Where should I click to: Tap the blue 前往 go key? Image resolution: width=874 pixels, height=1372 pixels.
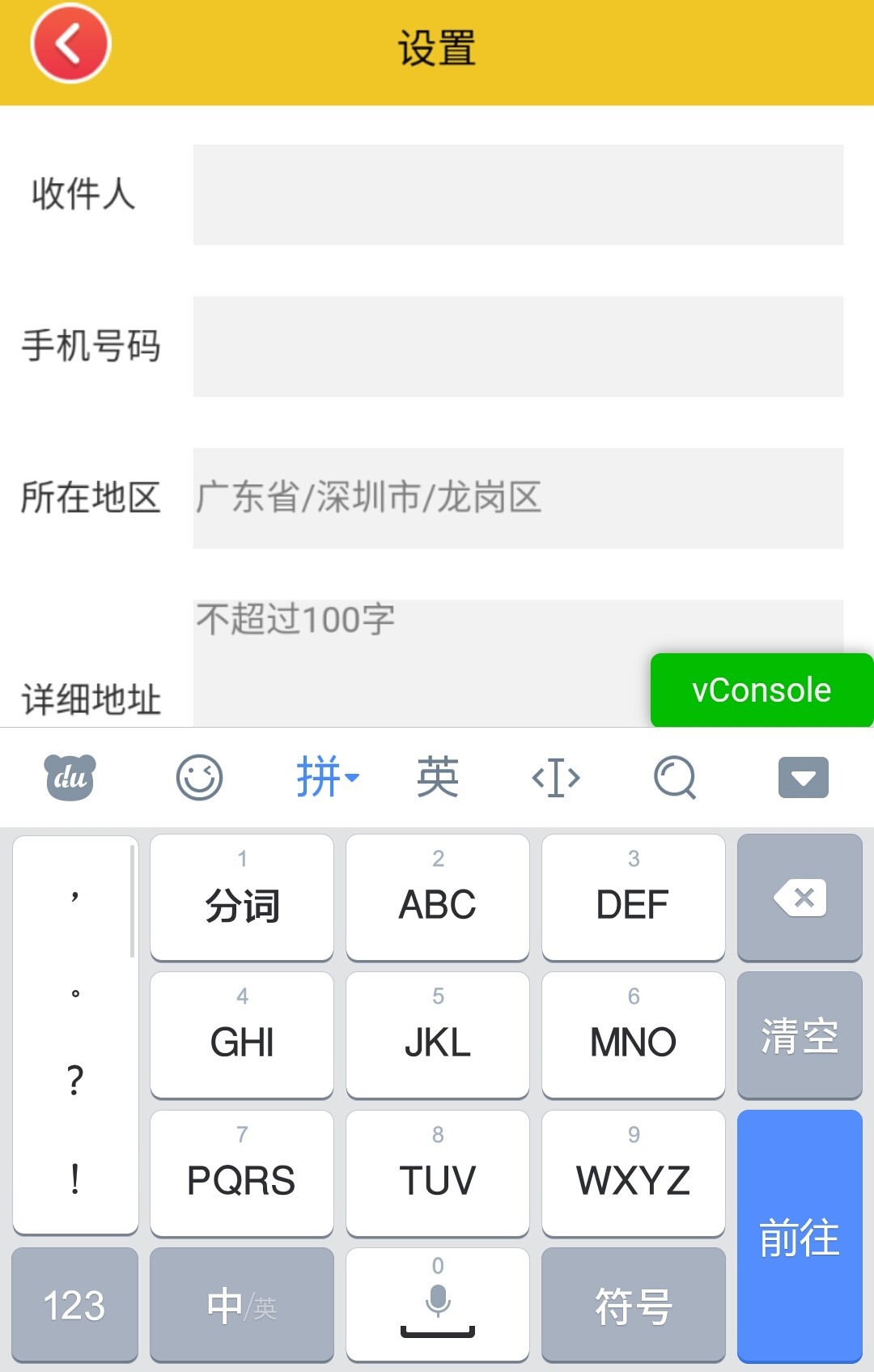(x=800, y=1236)
